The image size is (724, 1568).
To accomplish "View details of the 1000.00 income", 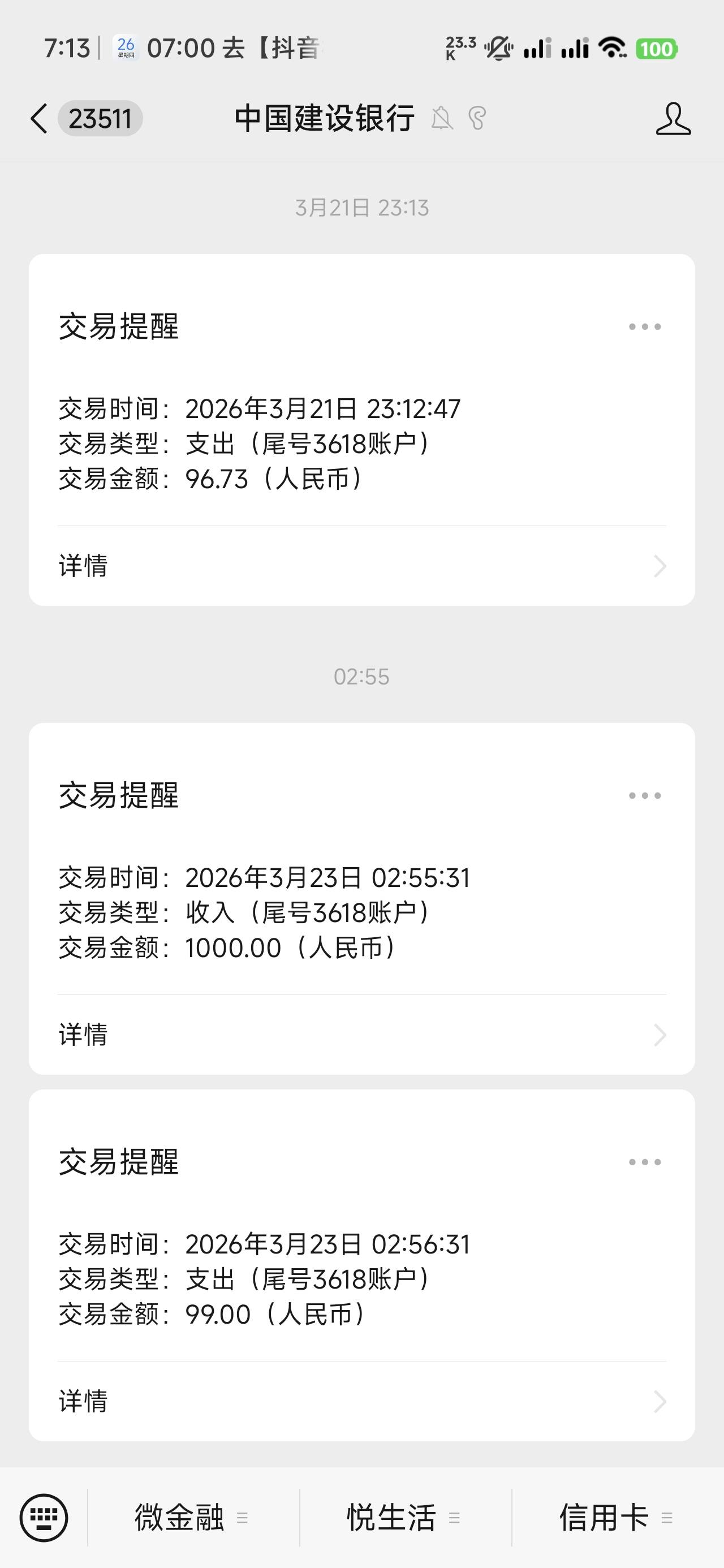I will (361, 1035).
